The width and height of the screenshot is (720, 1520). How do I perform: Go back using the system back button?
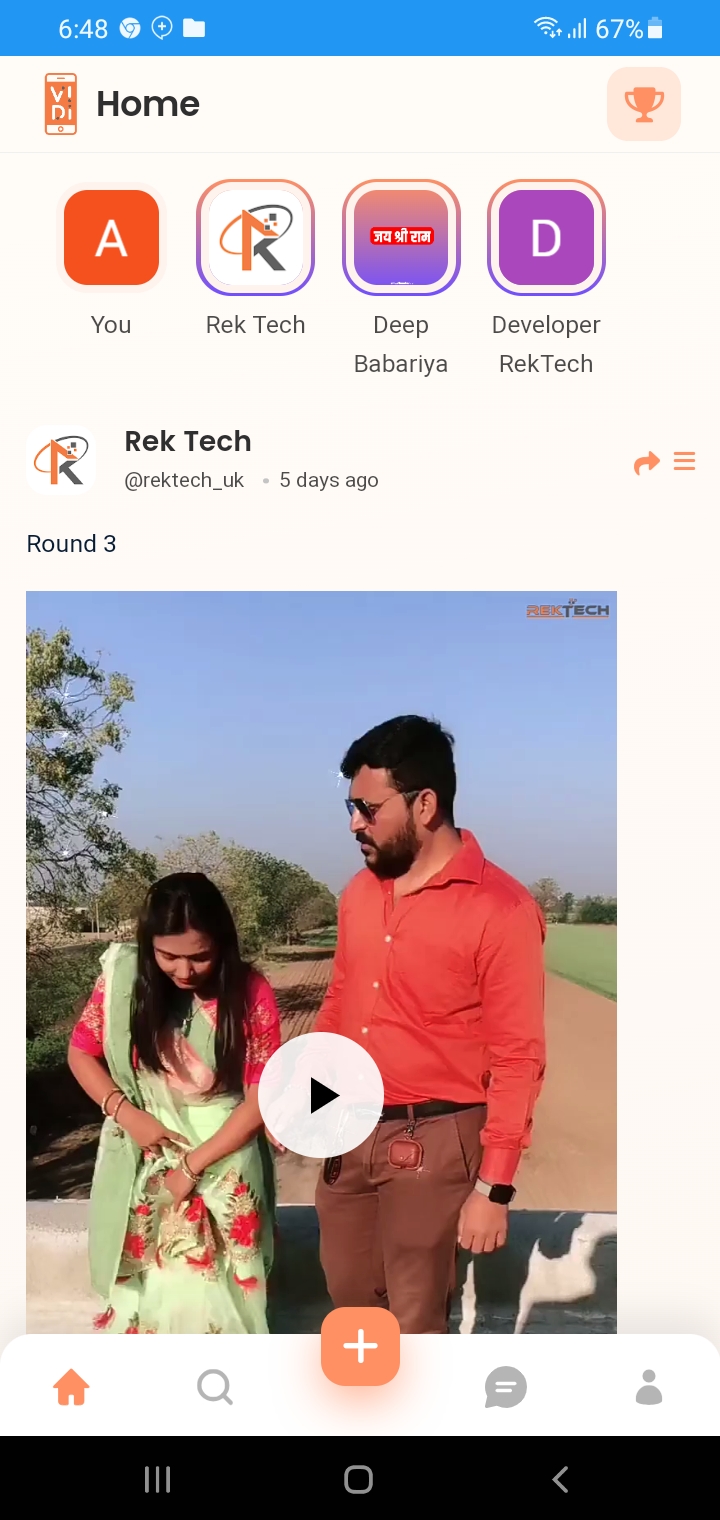pyautogui.click(x=561, y=1479)
